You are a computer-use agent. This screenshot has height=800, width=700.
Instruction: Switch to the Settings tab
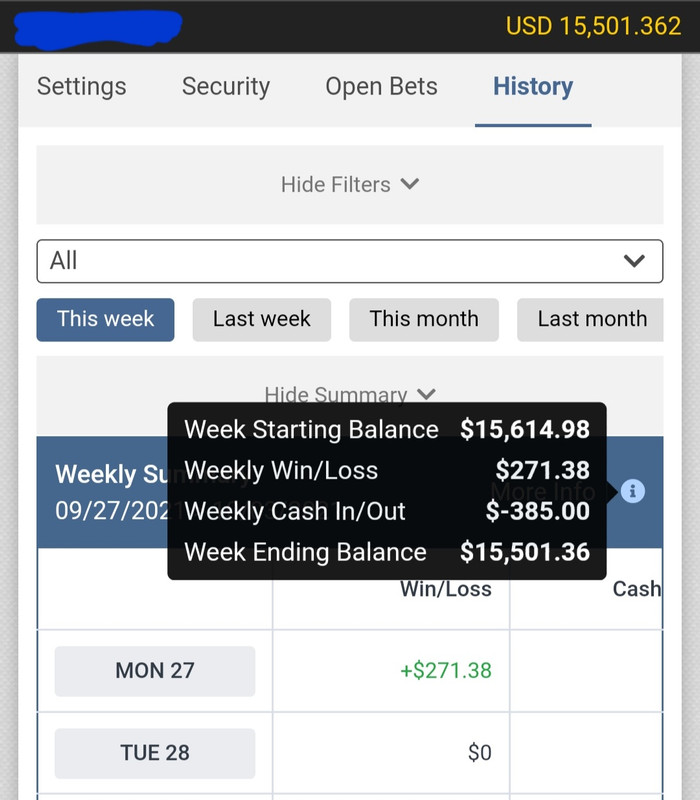click(82, 87)
